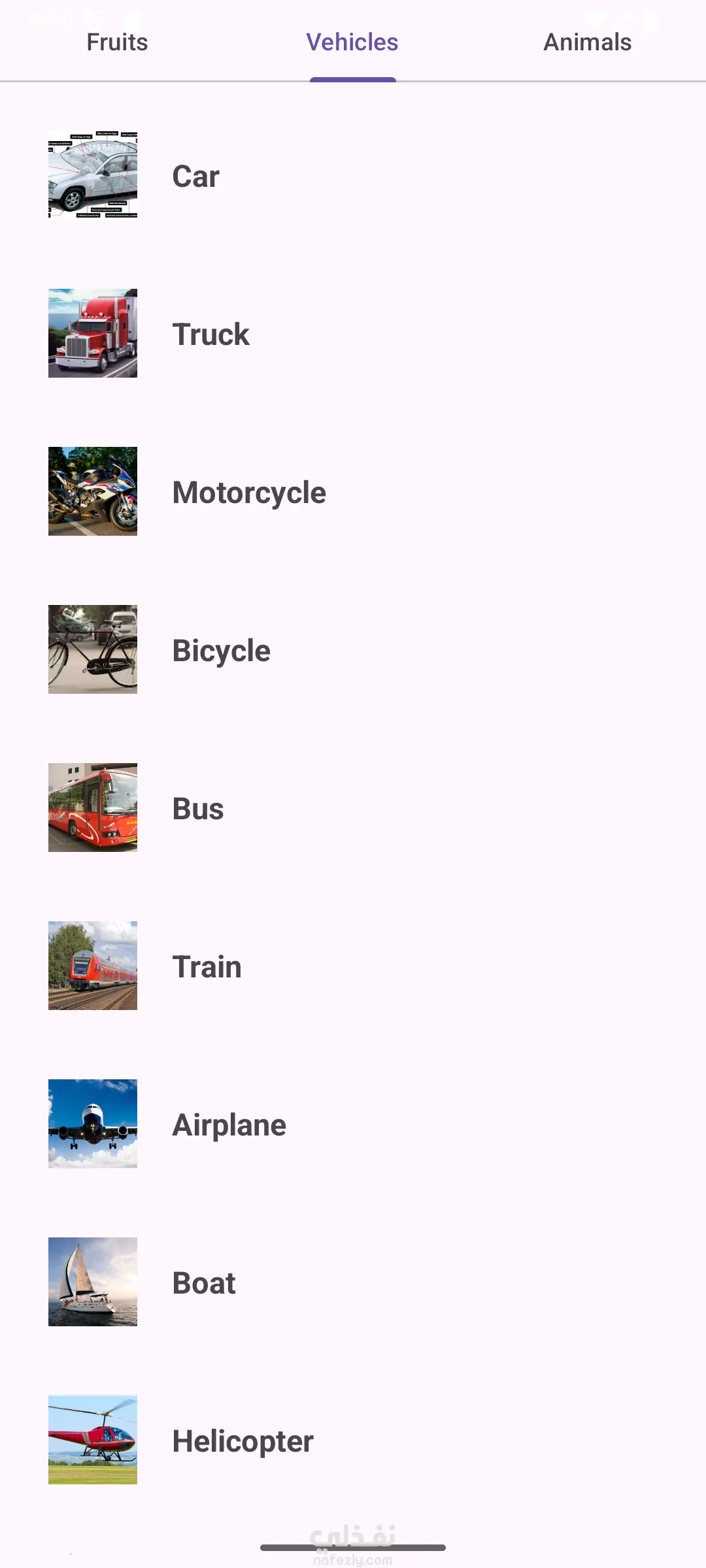Screen dimensions: 706x1568
Task: Open the Animals tab
Action: [587, 43]
